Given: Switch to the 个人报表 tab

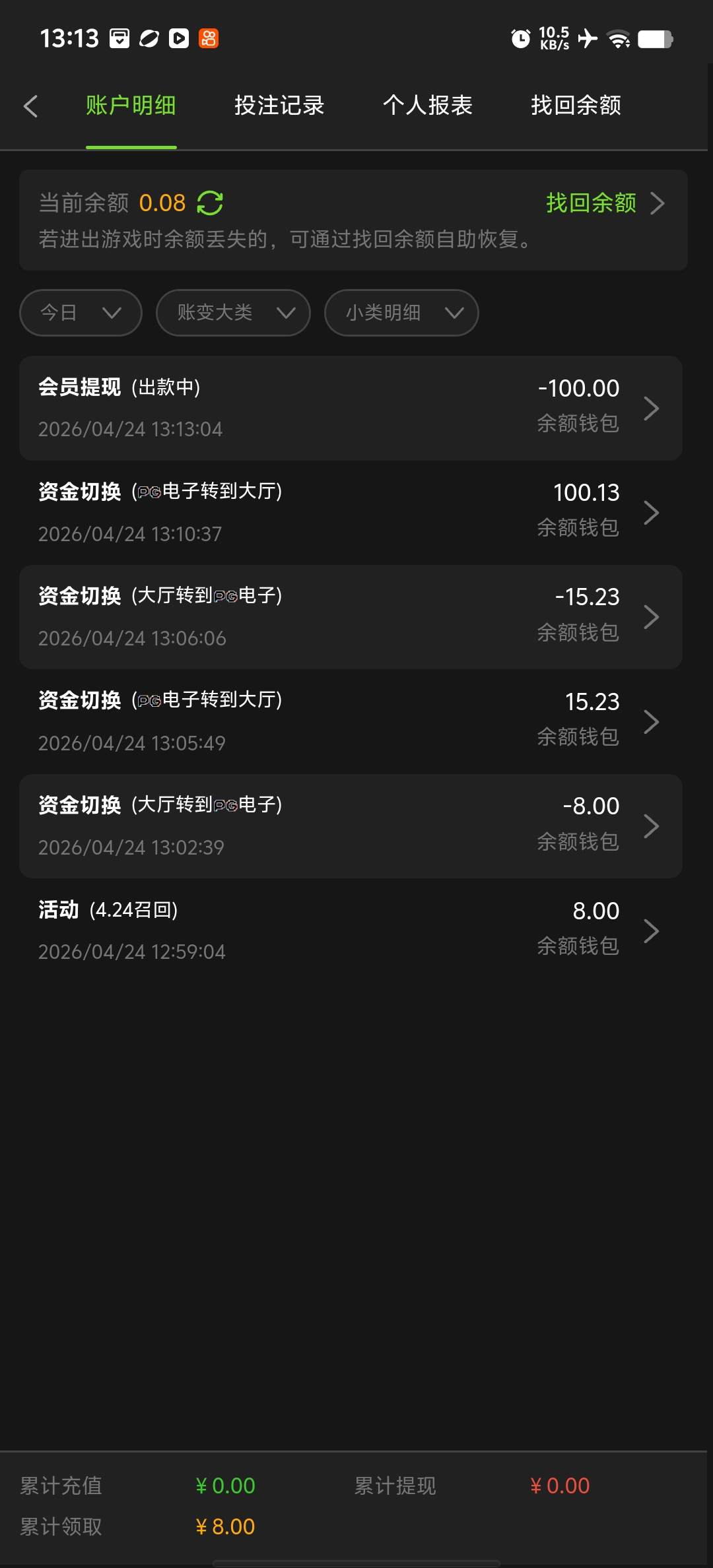Looking at the screenshot, I should tap(428, 106).
